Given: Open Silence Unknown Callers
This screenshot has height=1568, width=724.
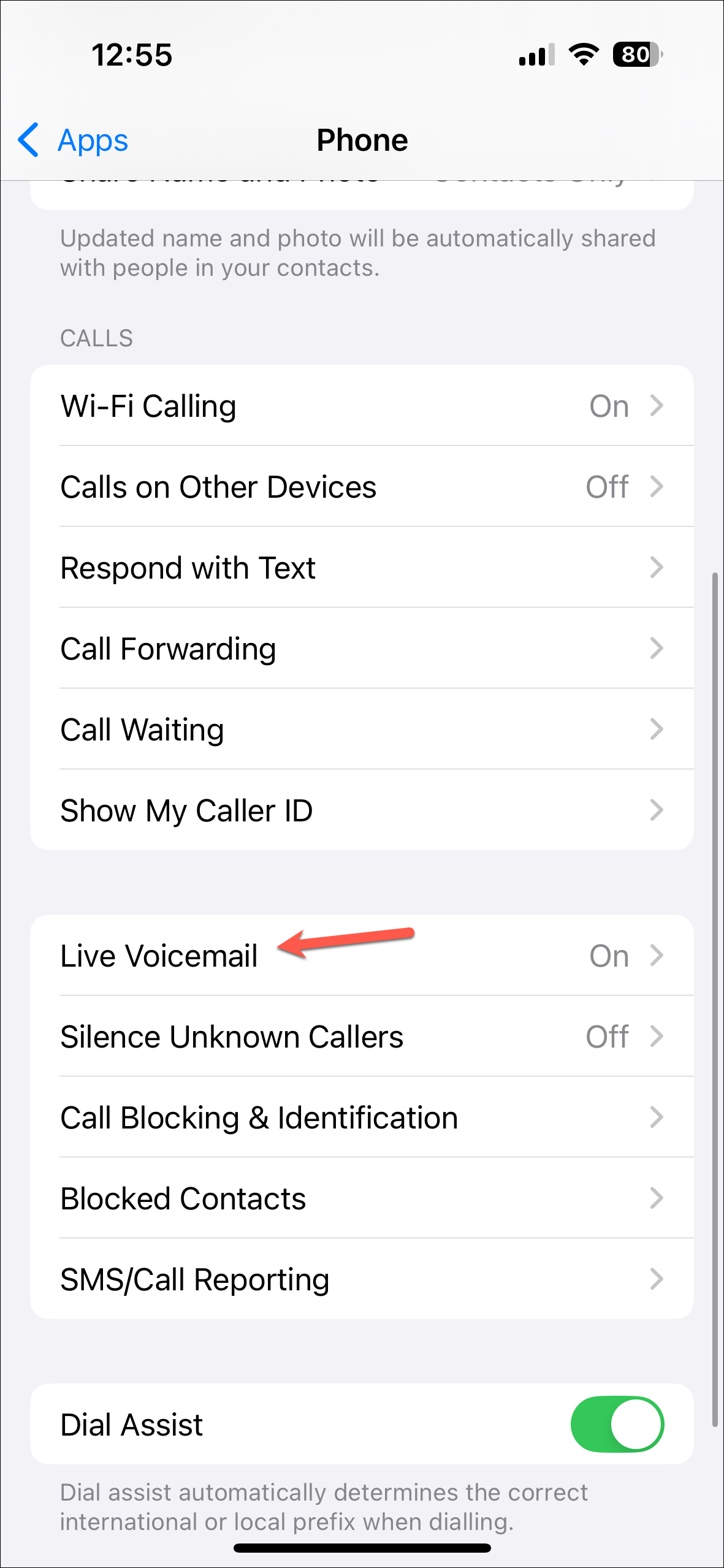Looking at the screenshot, I should tap(362, 1037).
